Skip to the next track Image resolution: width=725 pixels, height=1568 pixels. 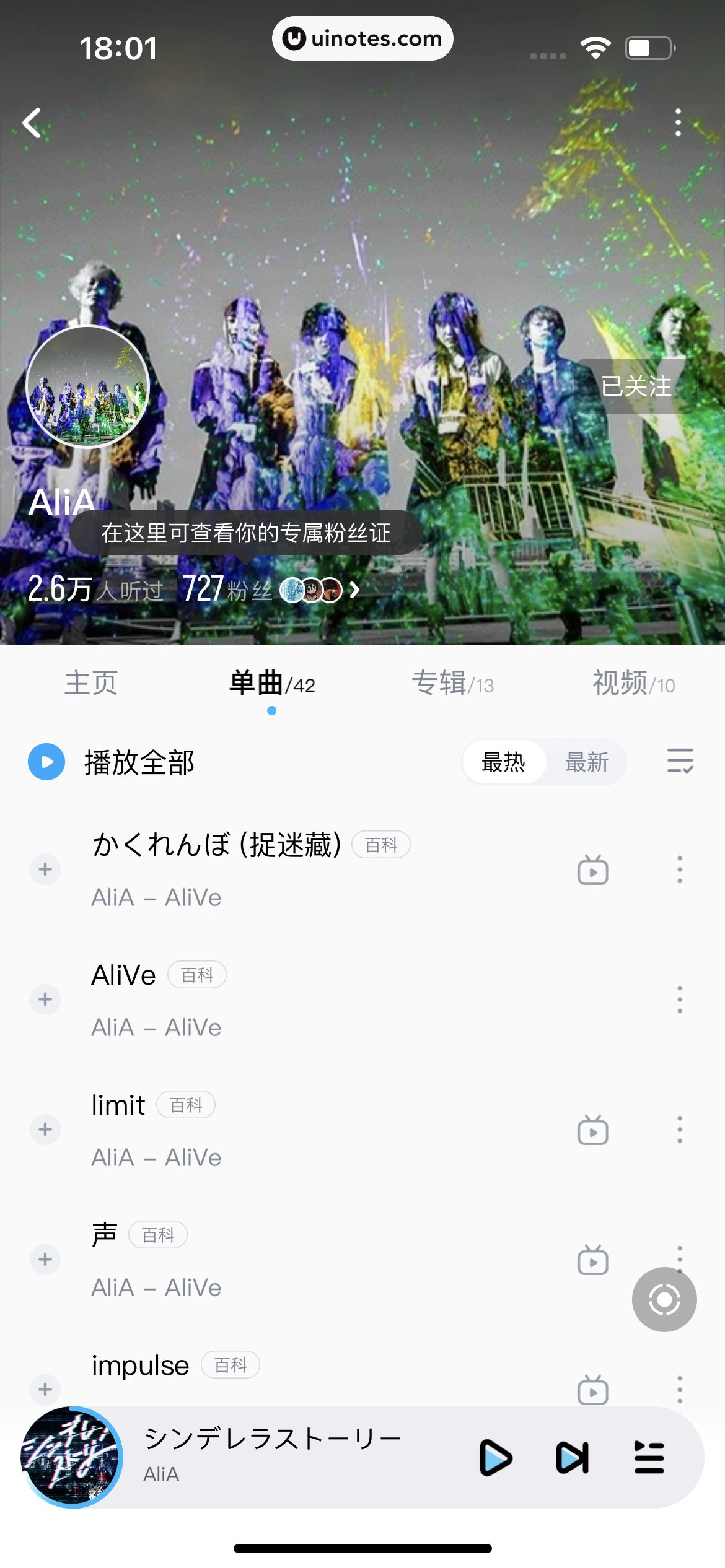tap(571, 1458)
